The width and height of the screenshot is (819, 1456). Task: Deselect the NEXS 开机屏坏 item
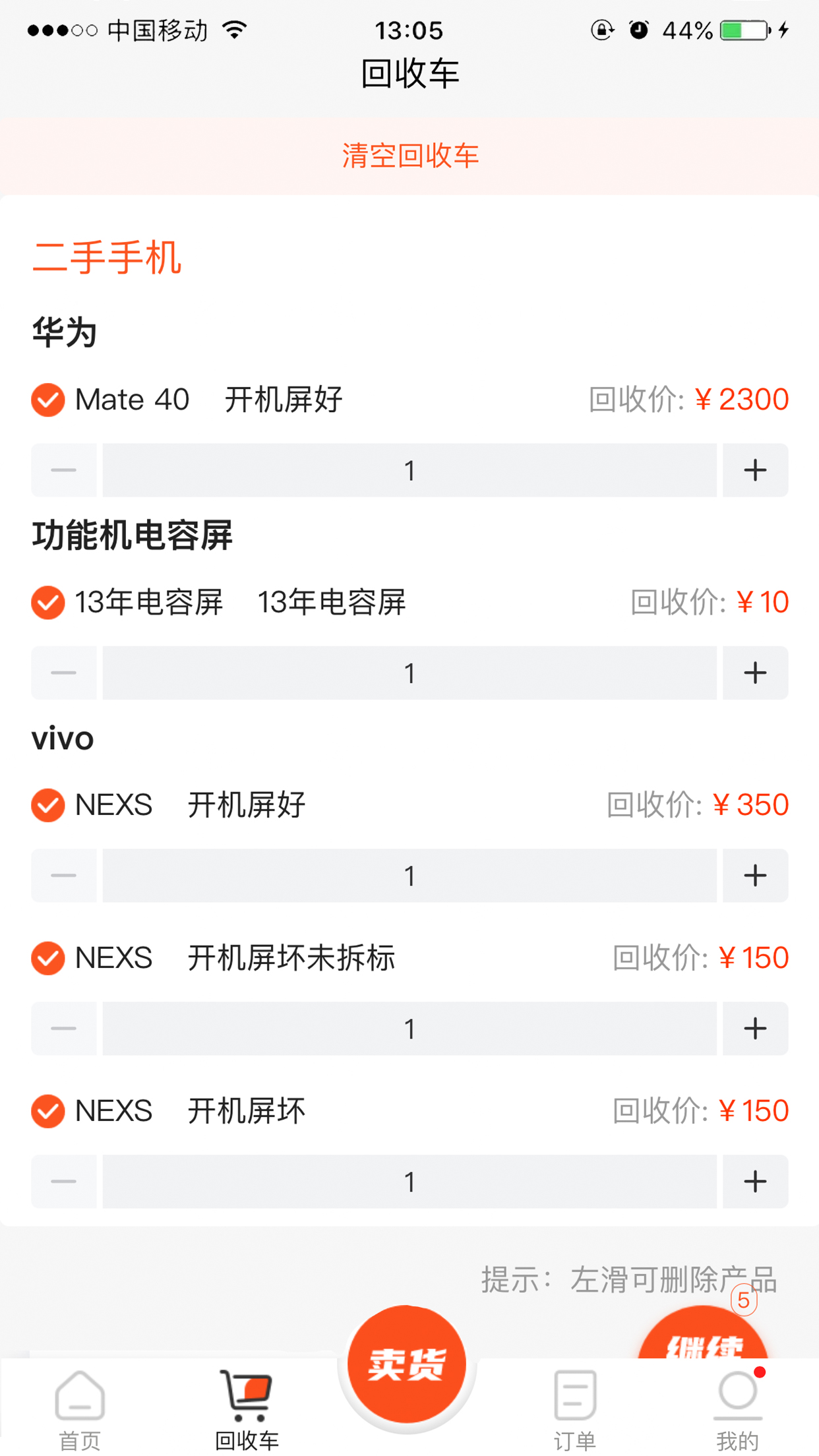point(48,1111)
